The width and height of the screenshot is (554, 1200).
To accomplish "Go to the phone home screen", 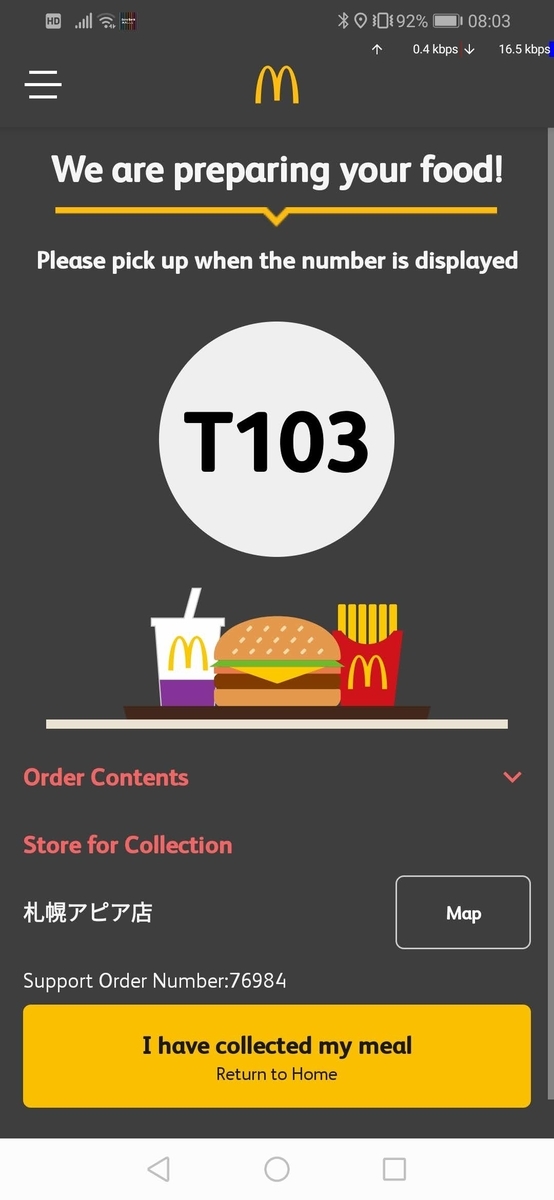I will (x=277, y=1169).
